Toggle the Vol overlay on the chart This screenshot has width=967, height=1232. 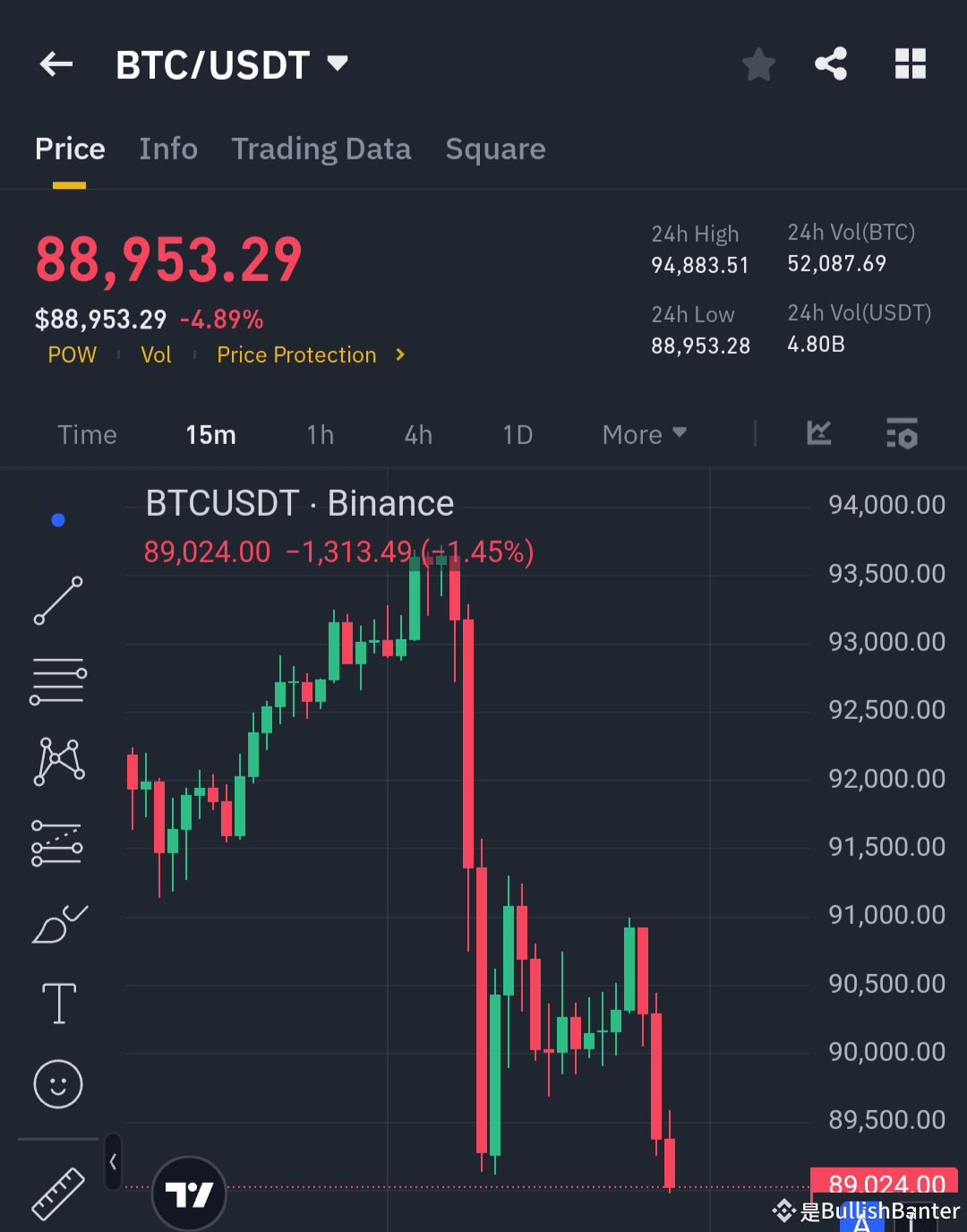coord(156,355)
